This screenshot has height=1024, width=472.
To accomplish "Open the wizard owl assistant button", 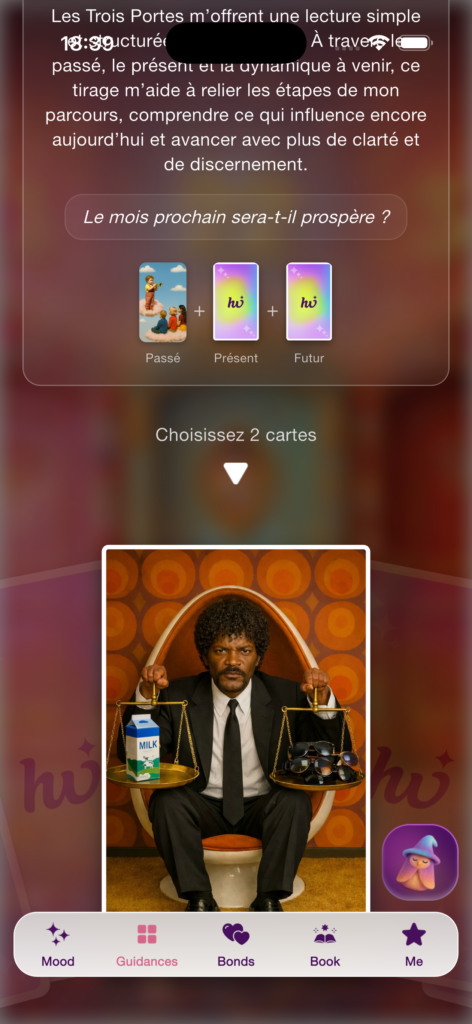I will 420,862.
